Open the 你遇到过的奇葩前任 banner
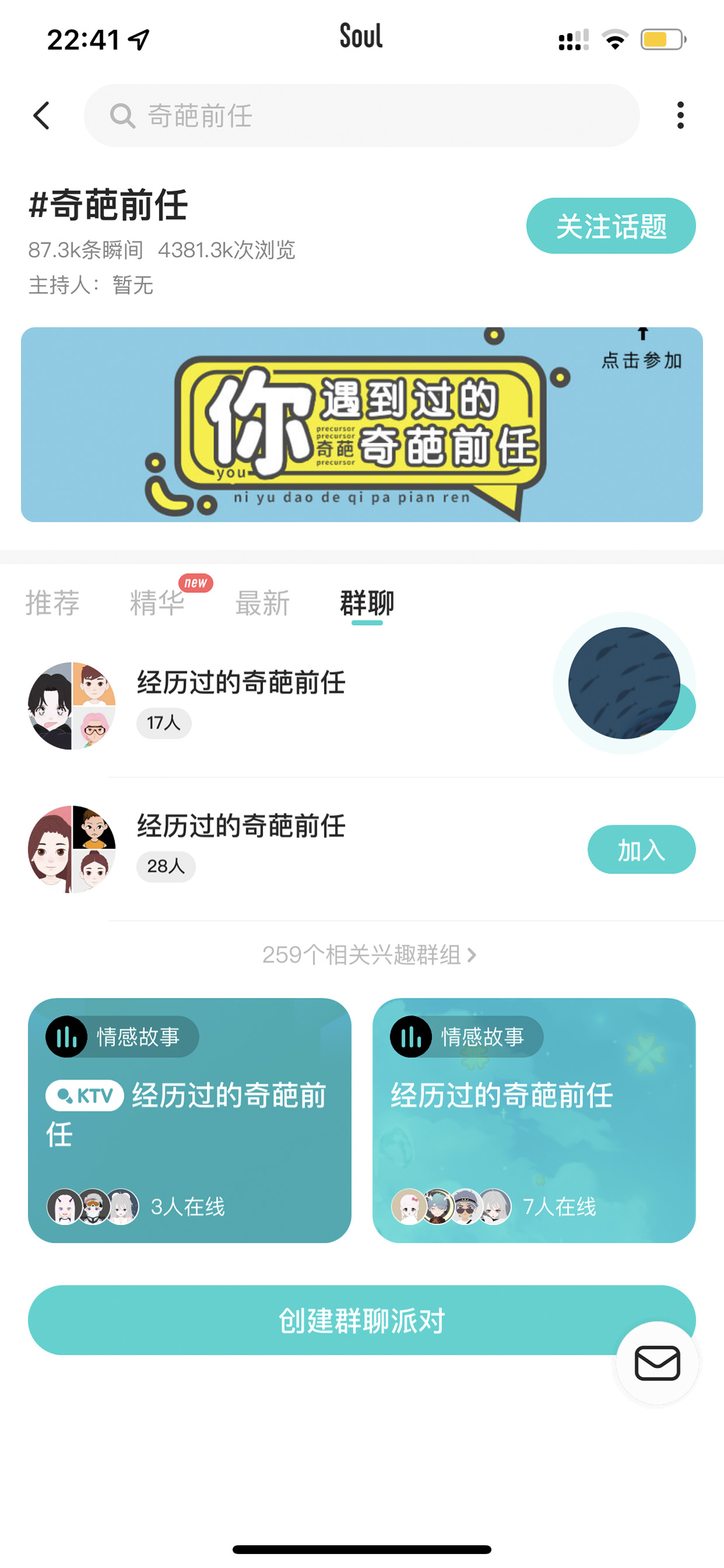Viewport: 724px width, 1568px height. (x=362, y=424)
